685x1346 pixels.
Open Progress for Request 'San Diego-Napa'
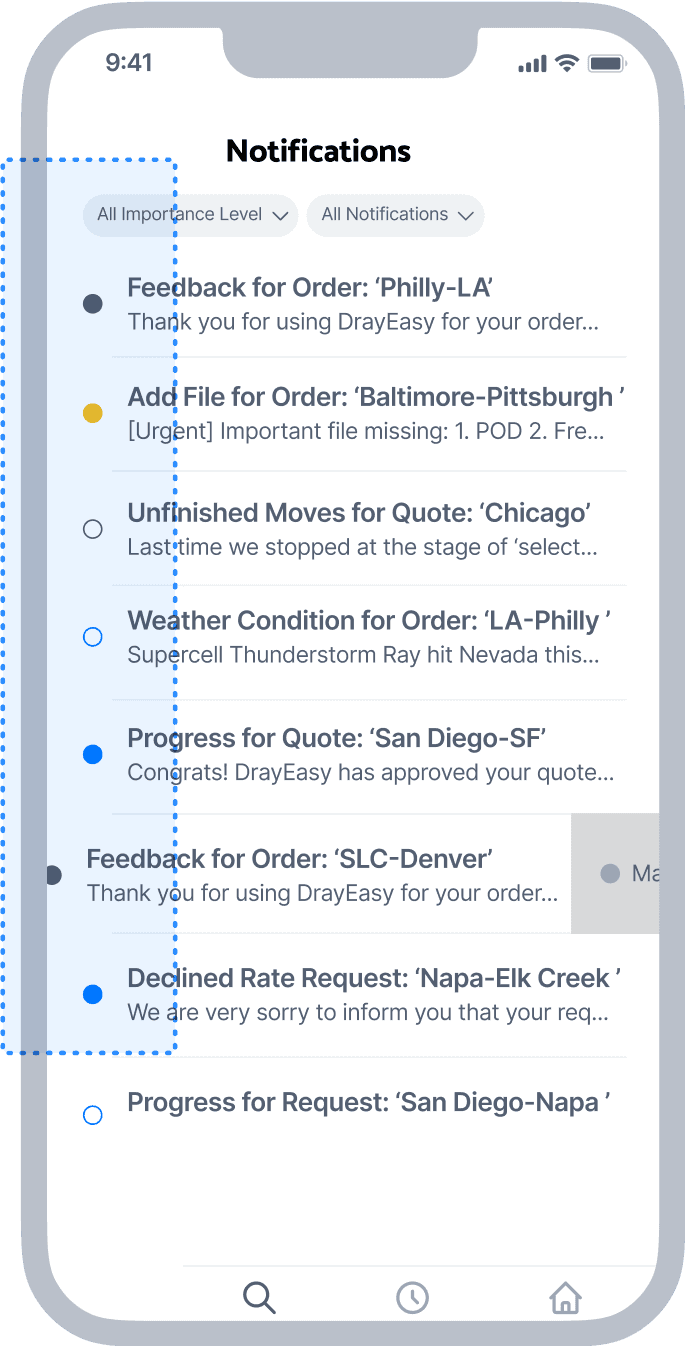click(368, 1103)
